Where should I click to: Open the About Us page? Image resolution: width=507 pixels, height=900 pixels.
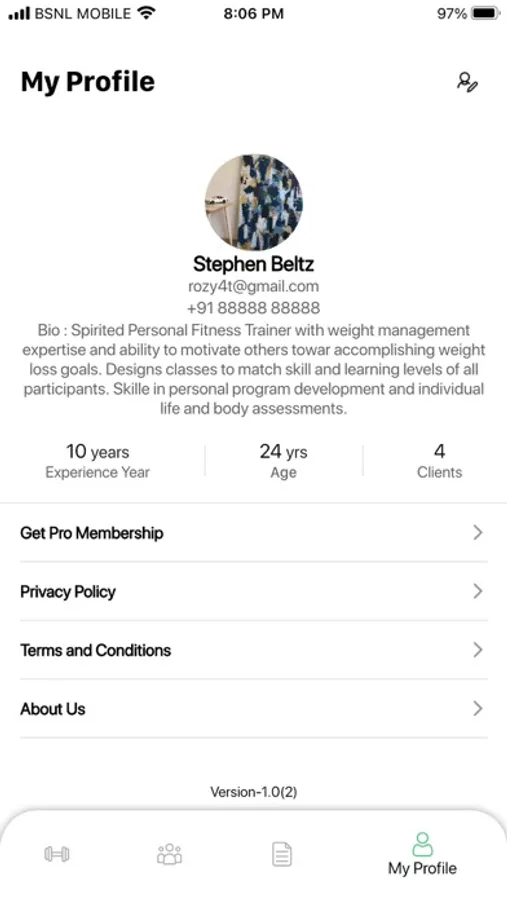[x=253, y=708]
